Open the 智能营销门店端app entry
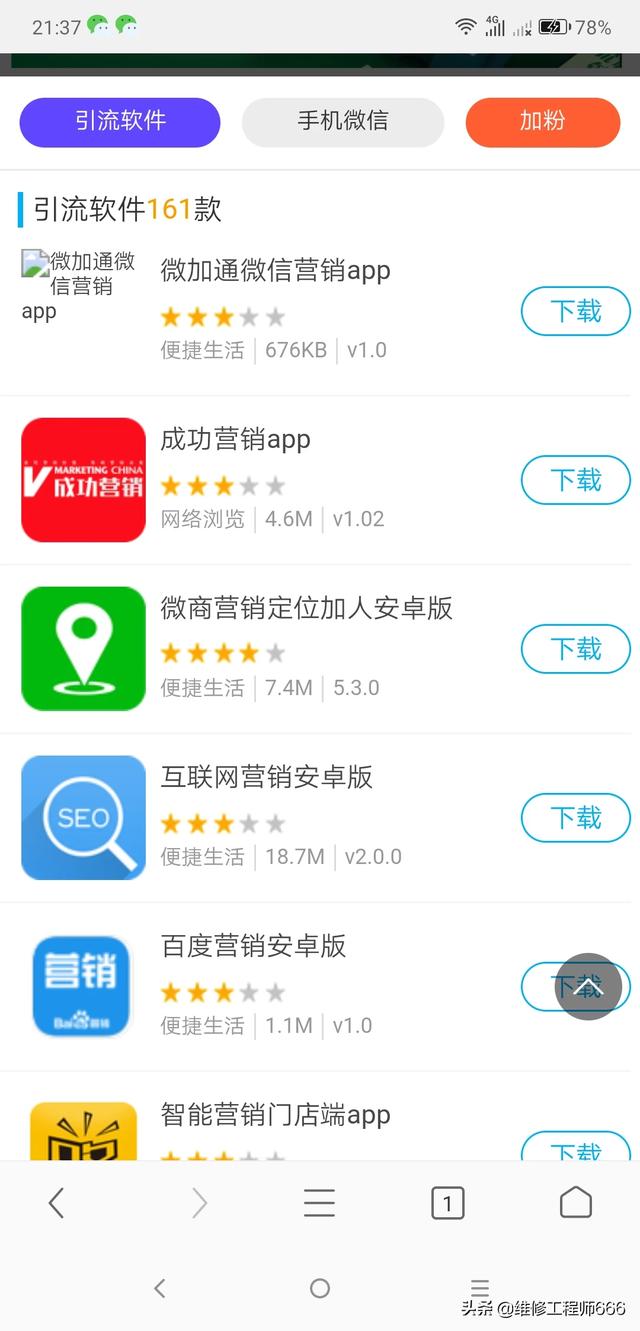Screen dimensions: 640x1331 pos(275,1115)
